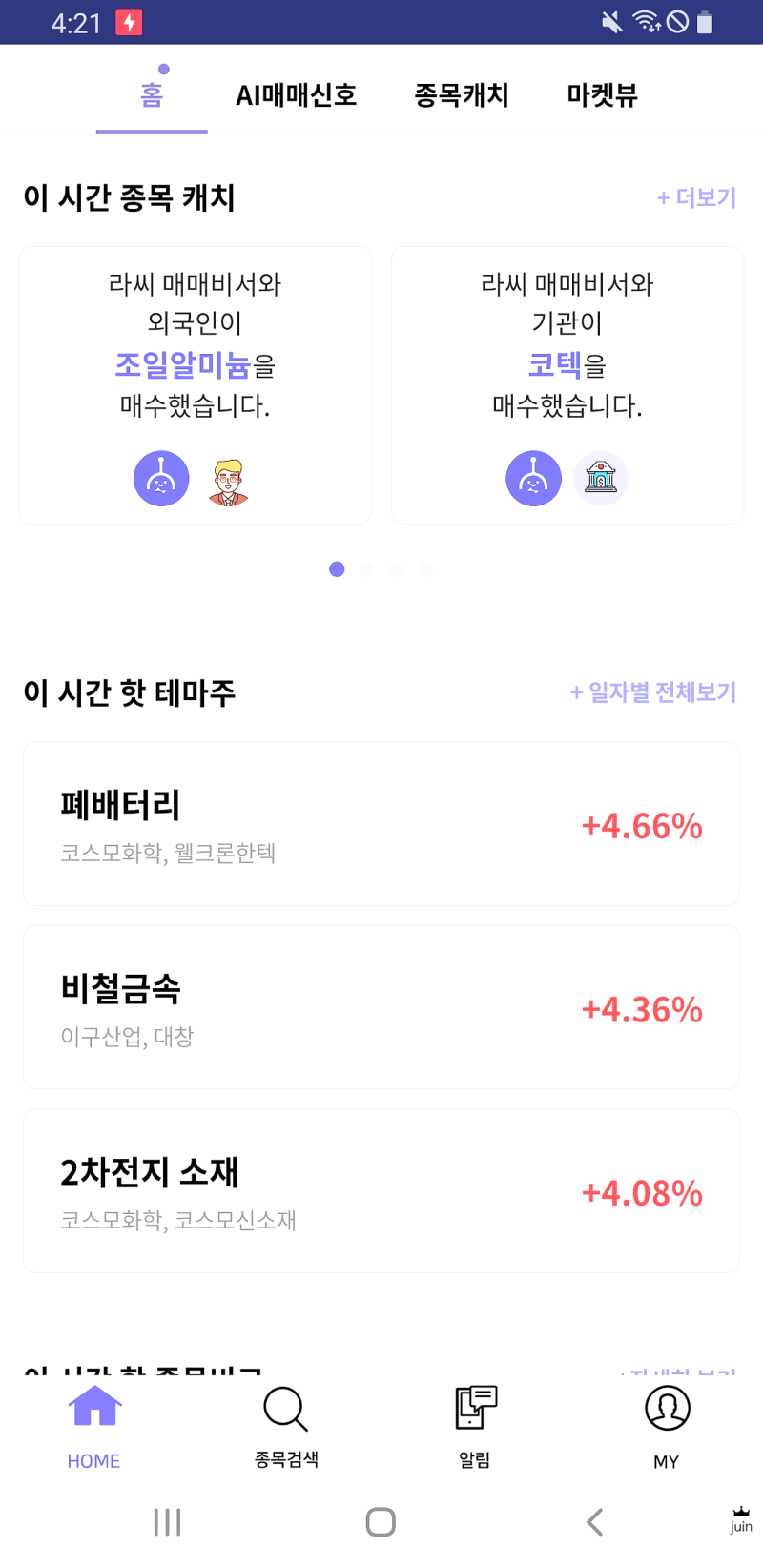This screenshot has width=763, height=1568.
Task: Tap 더보기 next to 이 시간 종목 캐치
Action: coord(696,197)
